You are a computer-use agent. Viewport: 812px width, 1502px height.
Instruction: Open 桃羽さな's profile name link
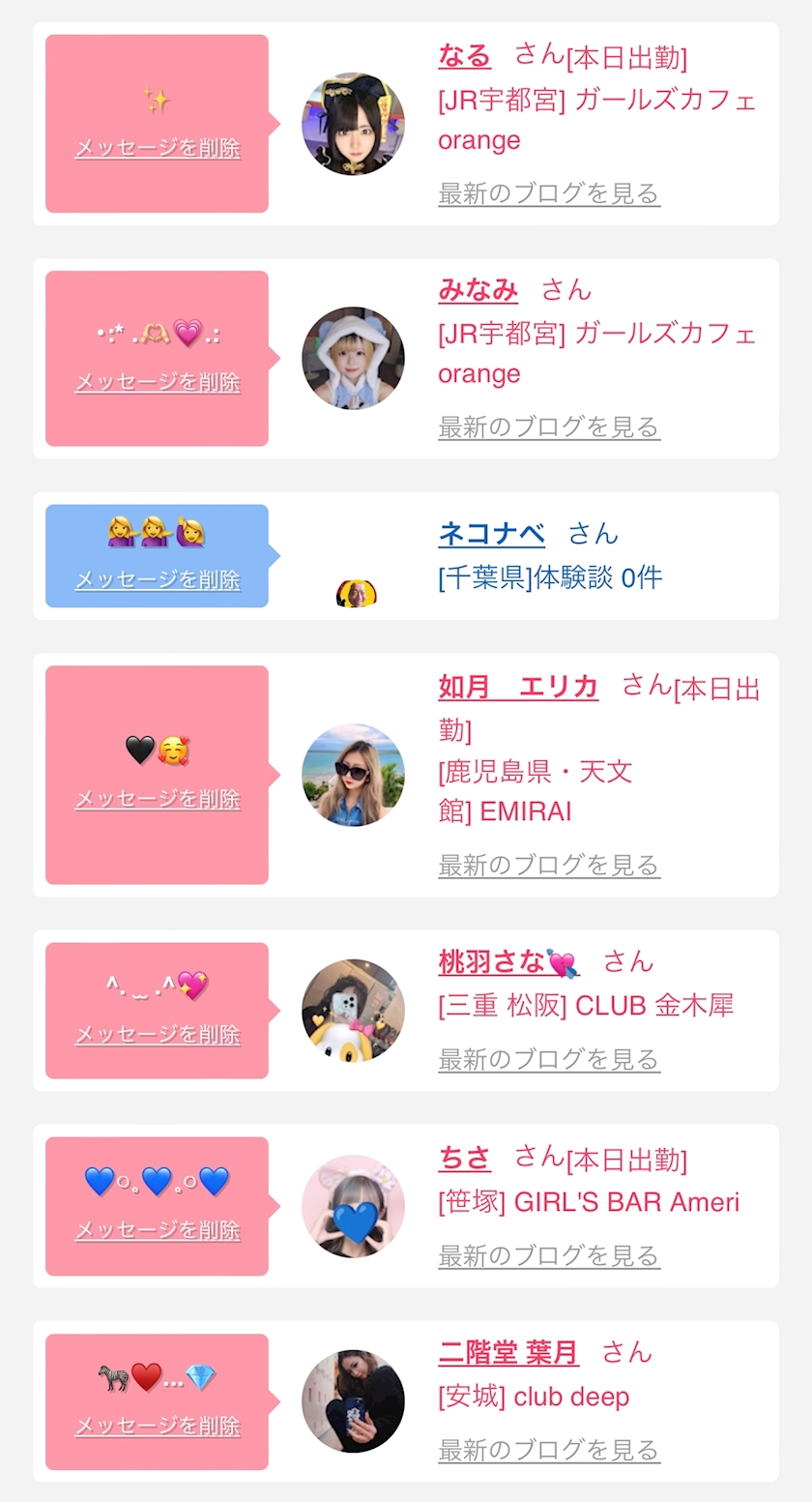click(507, 961)
